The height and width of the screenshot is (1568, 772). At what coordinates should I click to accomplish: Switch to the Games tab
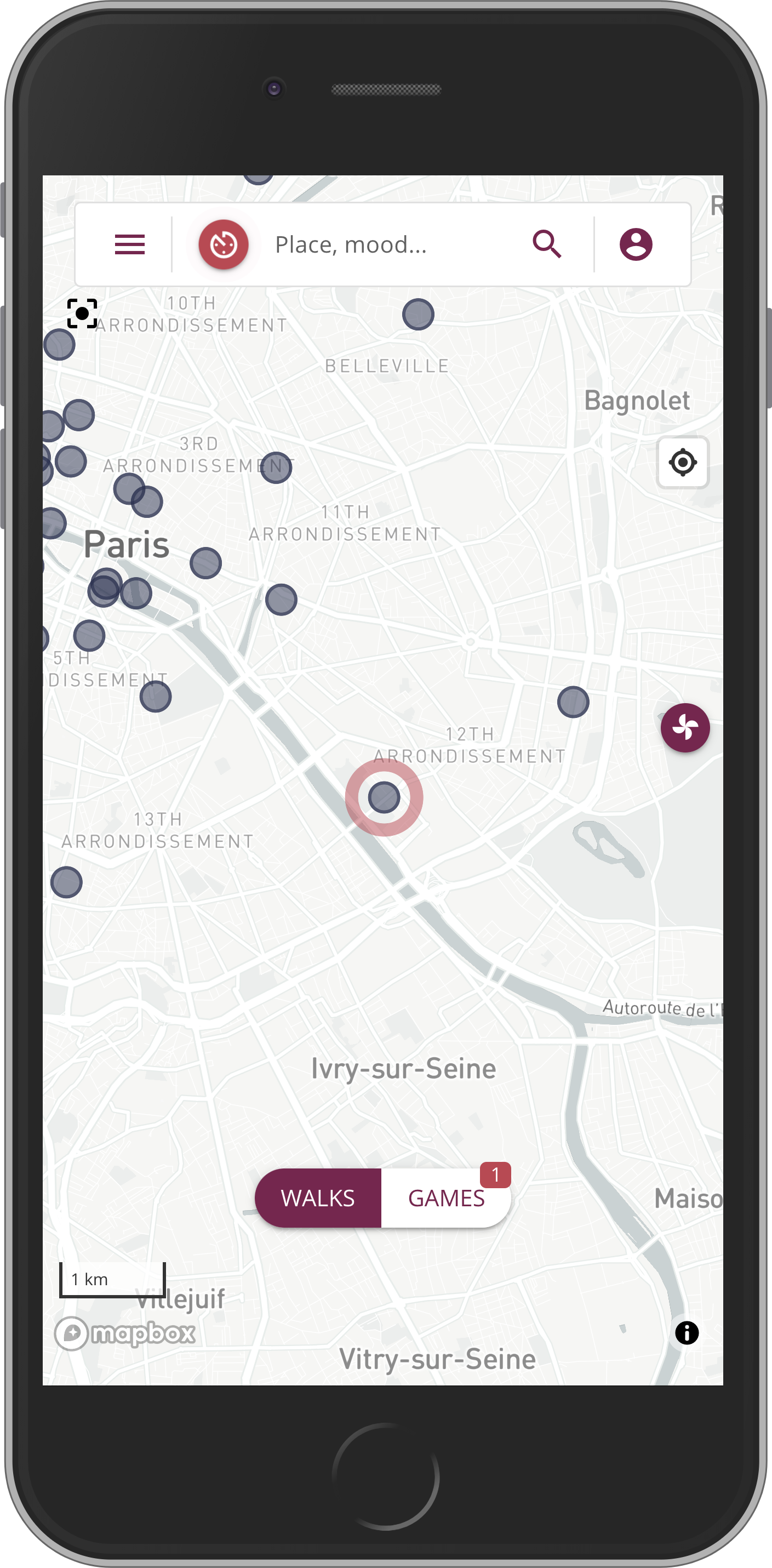pos(446,1198)
